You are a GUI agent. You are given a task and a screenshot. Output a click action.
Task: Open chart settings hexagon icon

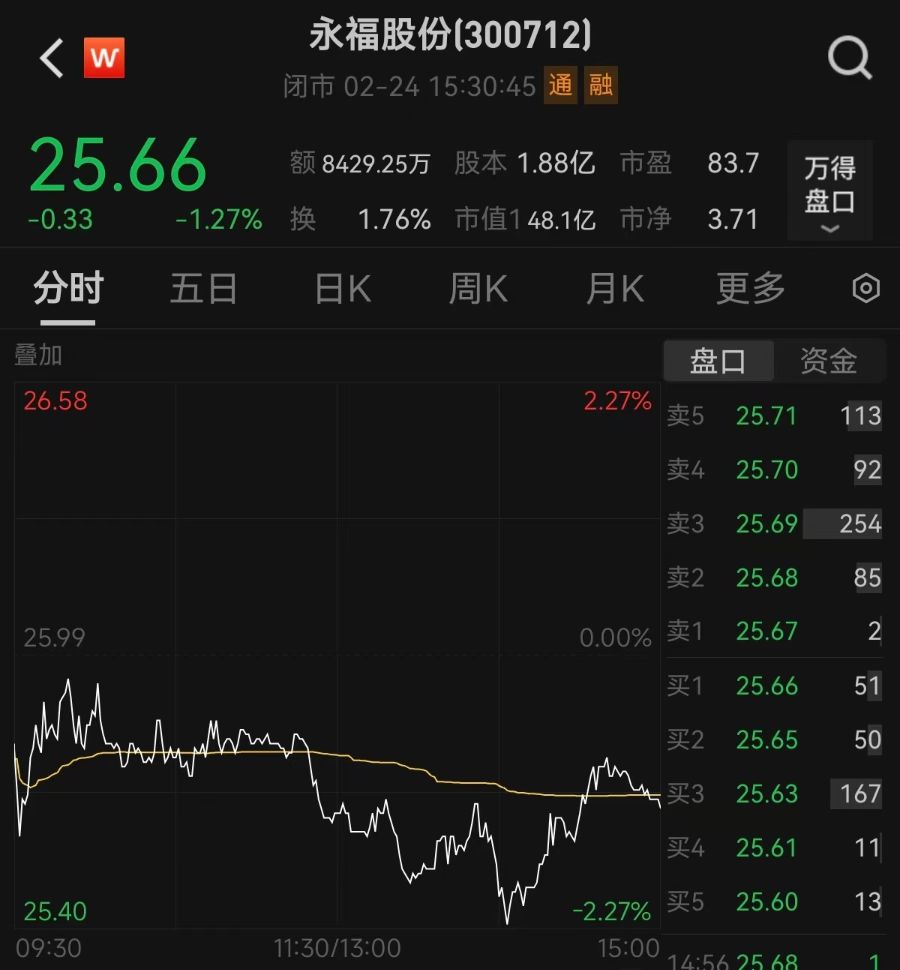pos(865,290)
